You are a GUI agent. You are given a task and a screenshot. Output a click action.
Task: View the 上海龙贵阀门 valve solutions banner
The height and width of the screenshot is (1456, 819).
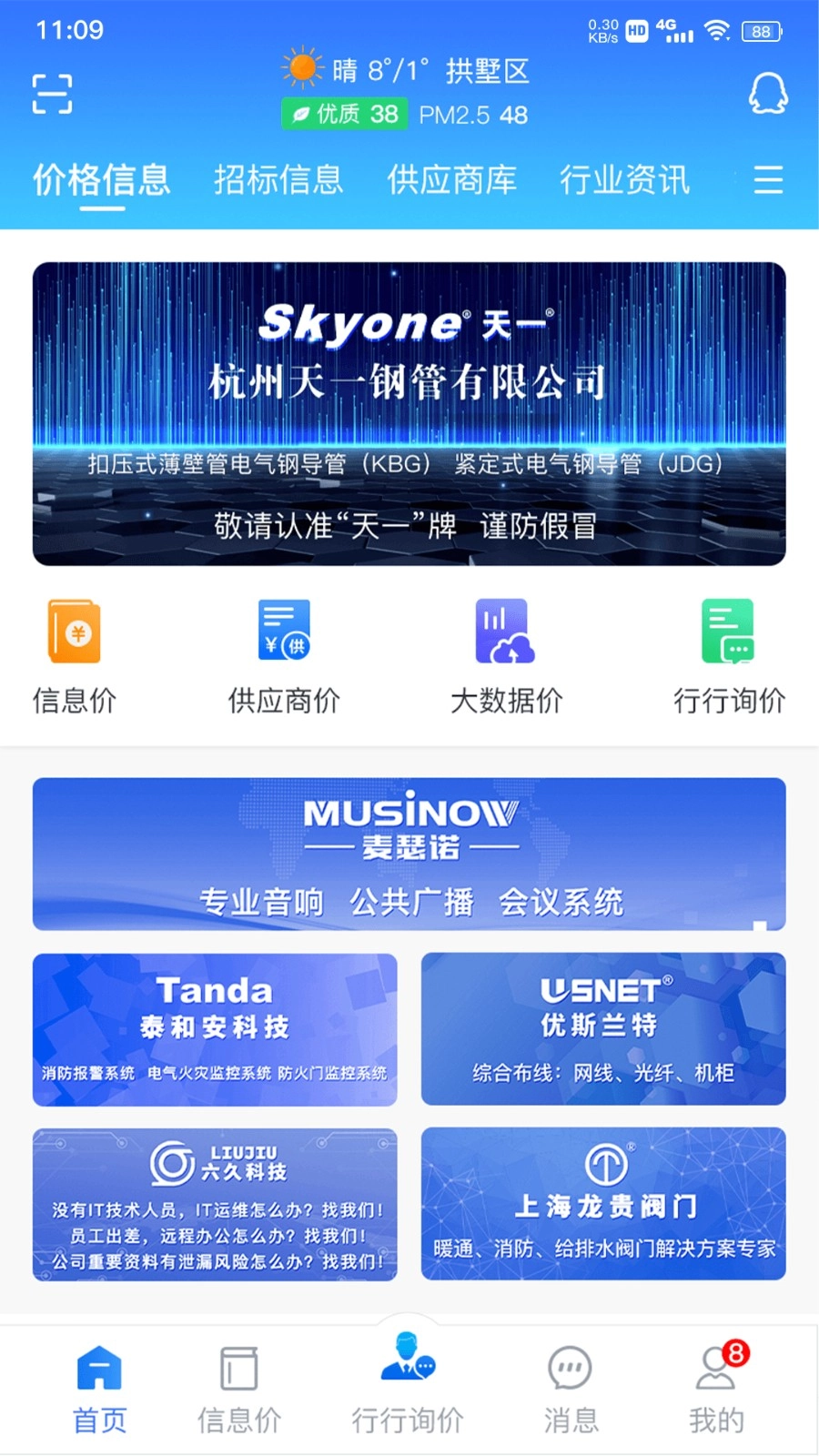pyautogui.click(x=602, y=1203)
